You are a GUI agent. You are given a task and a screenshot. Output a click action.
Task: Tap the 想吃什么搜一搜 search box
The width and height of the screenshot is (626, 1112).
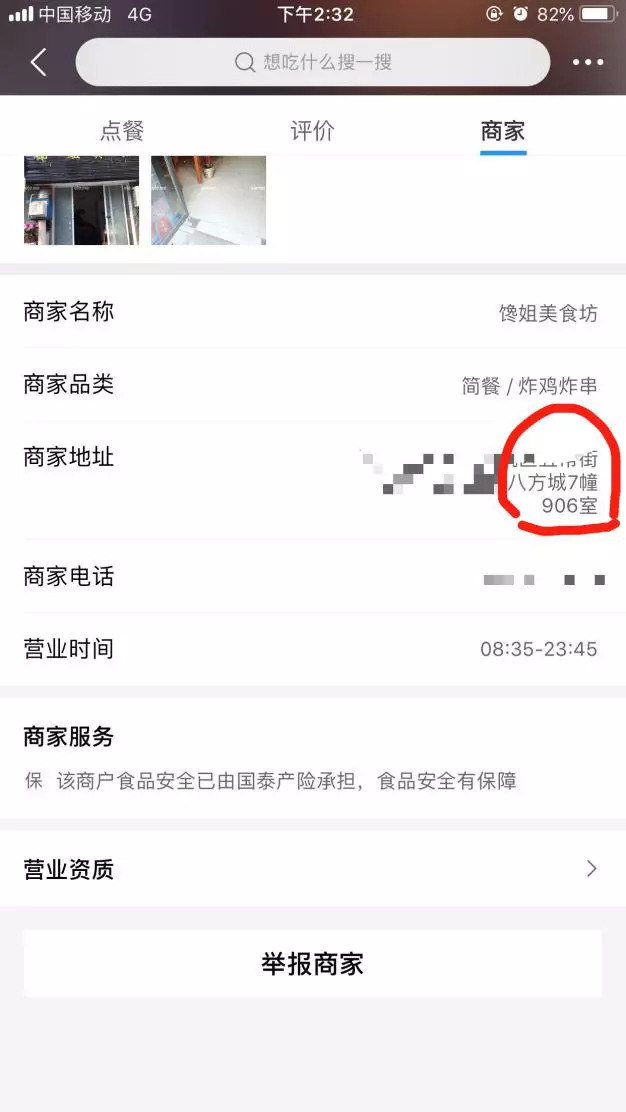tap(313, 63)
